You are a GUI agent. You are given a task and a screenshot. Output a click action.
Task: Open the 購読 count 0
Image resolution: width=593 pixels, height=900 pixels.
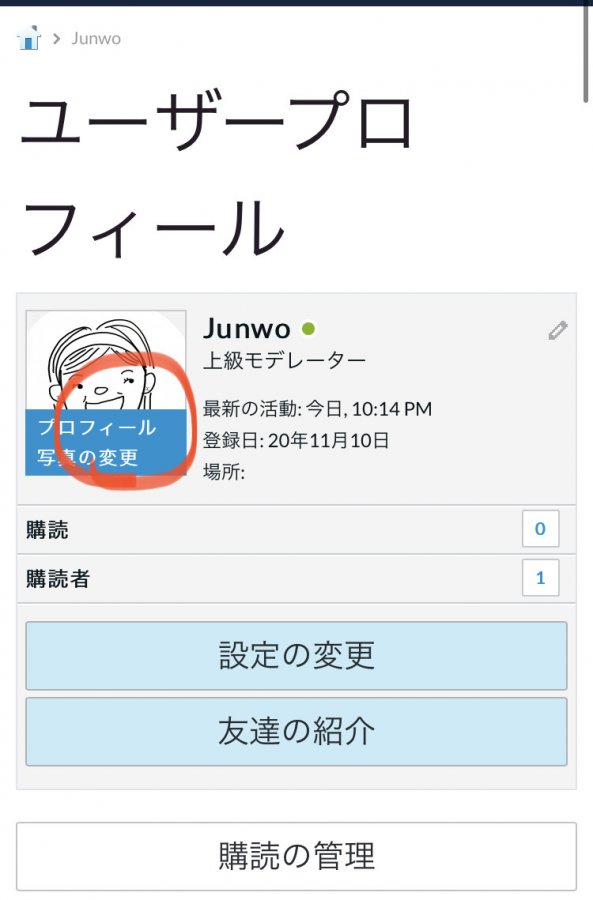click(x=540, y=529)
